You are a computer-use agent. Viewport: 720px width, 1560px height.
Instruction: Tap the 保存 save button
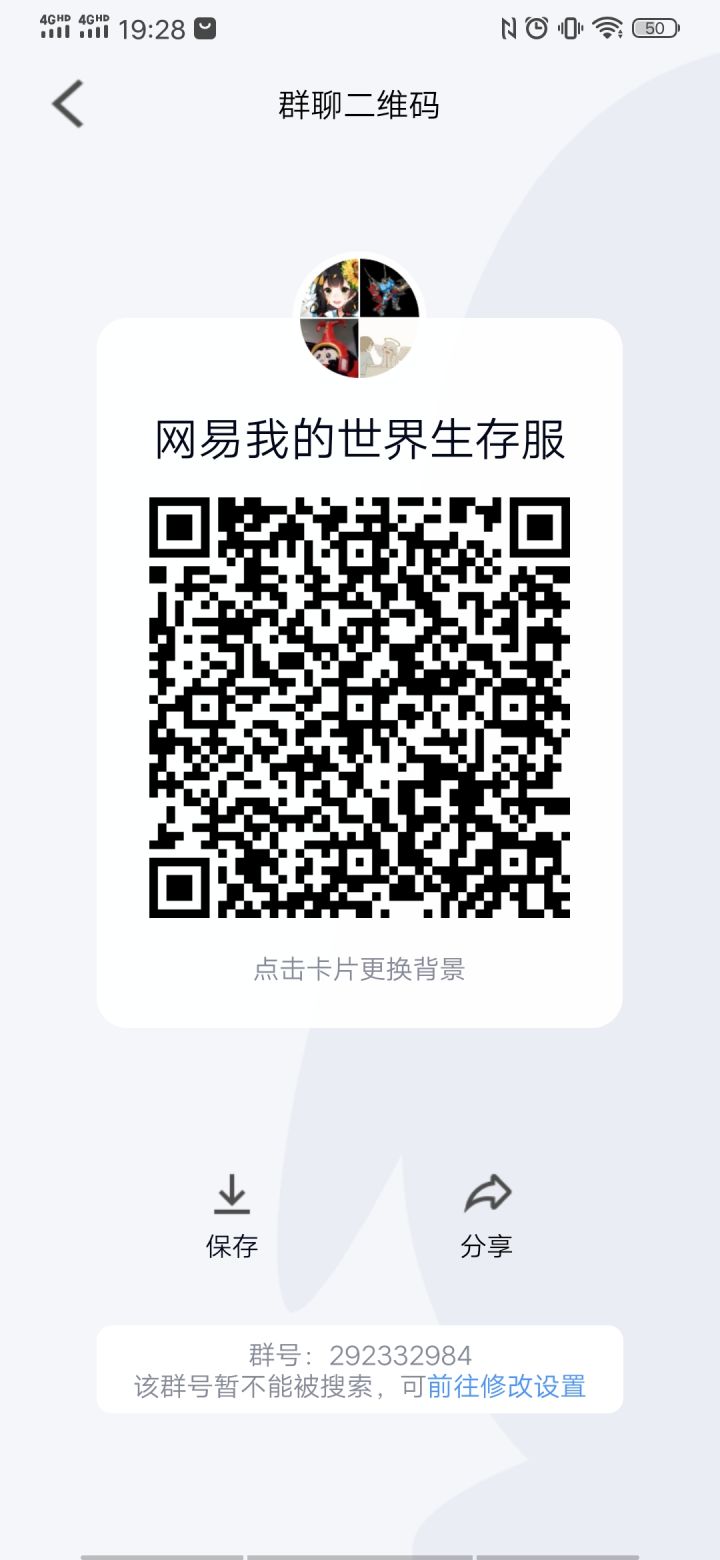pos(232,1245)
